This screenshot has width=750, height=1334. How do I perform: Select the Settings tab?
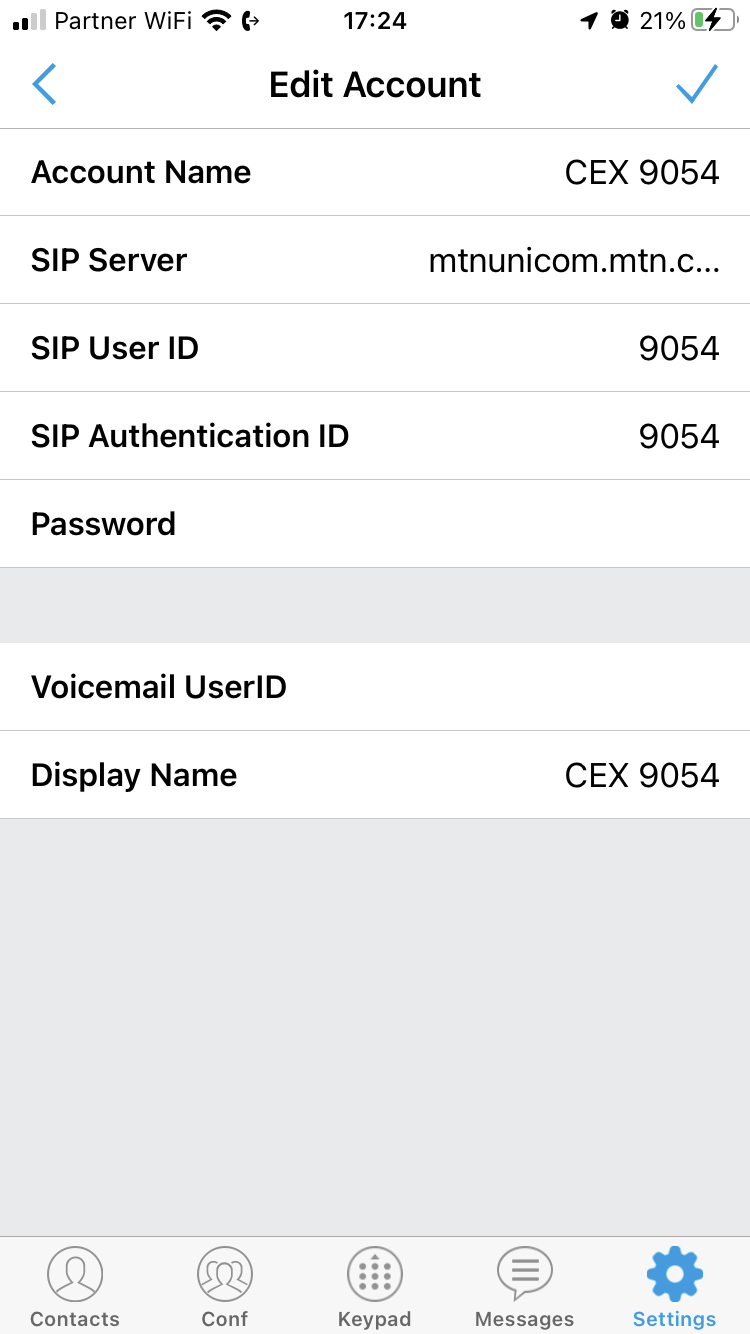675,1287
